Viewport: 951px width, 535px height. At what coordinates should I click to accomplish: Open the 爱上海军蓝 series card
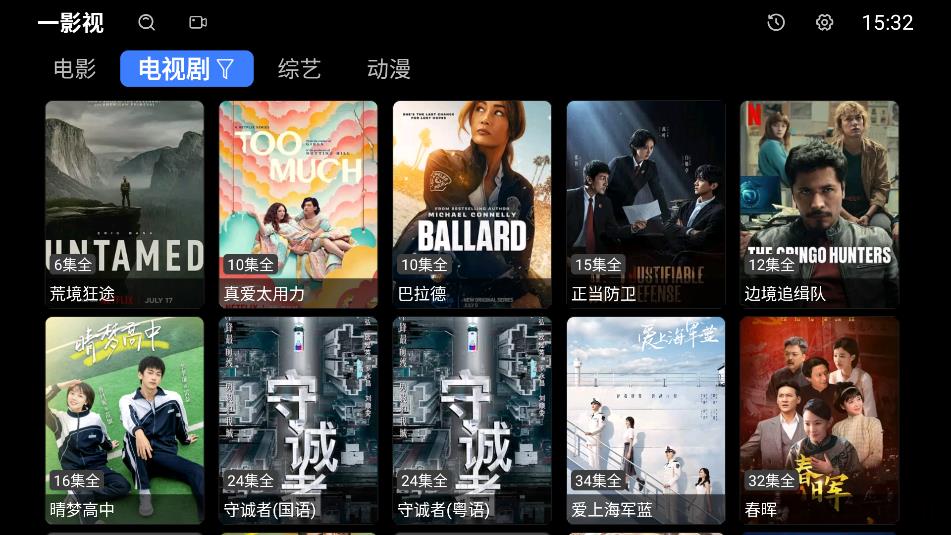pos(646,420)
